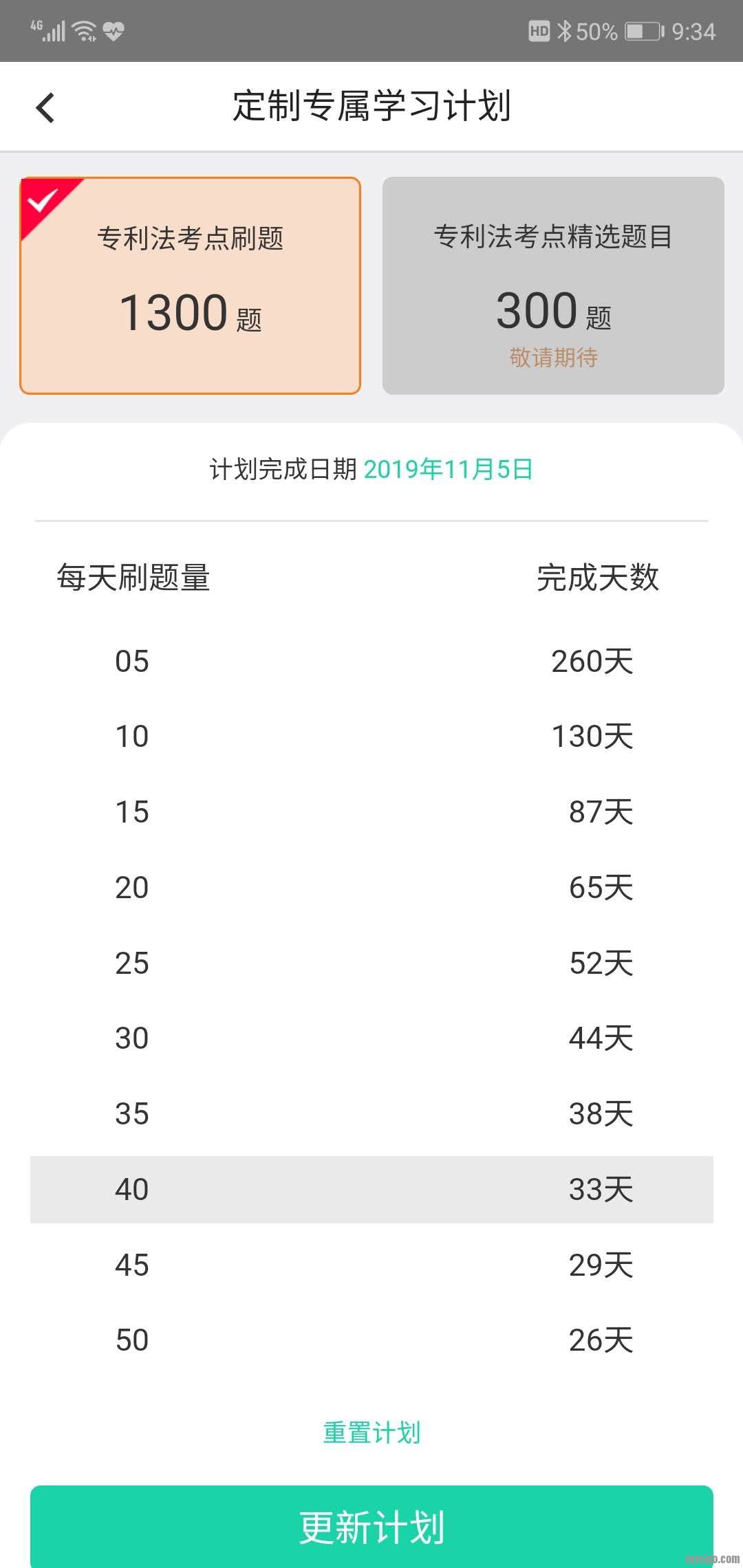Pick the 15 per day, 87天 row
This screenshot has width=743, height=1568.
pos(371,812)
